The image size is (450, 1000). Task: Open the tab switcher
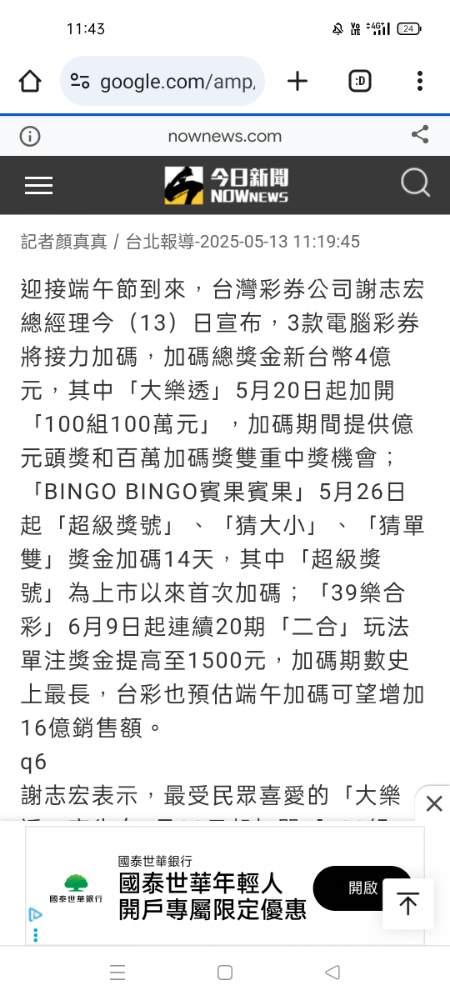pos(360,81)
